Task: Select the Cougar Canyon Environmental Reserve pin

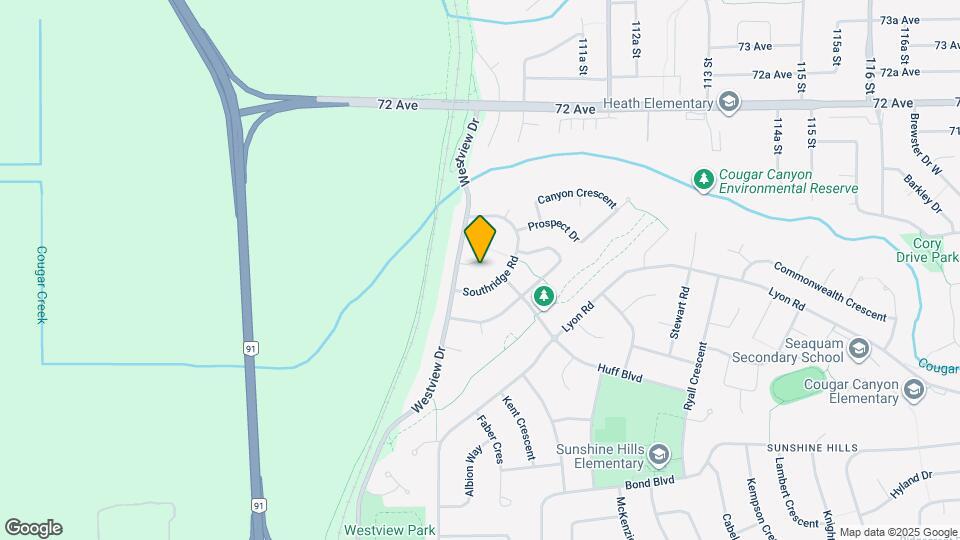Action: [703, 181]
